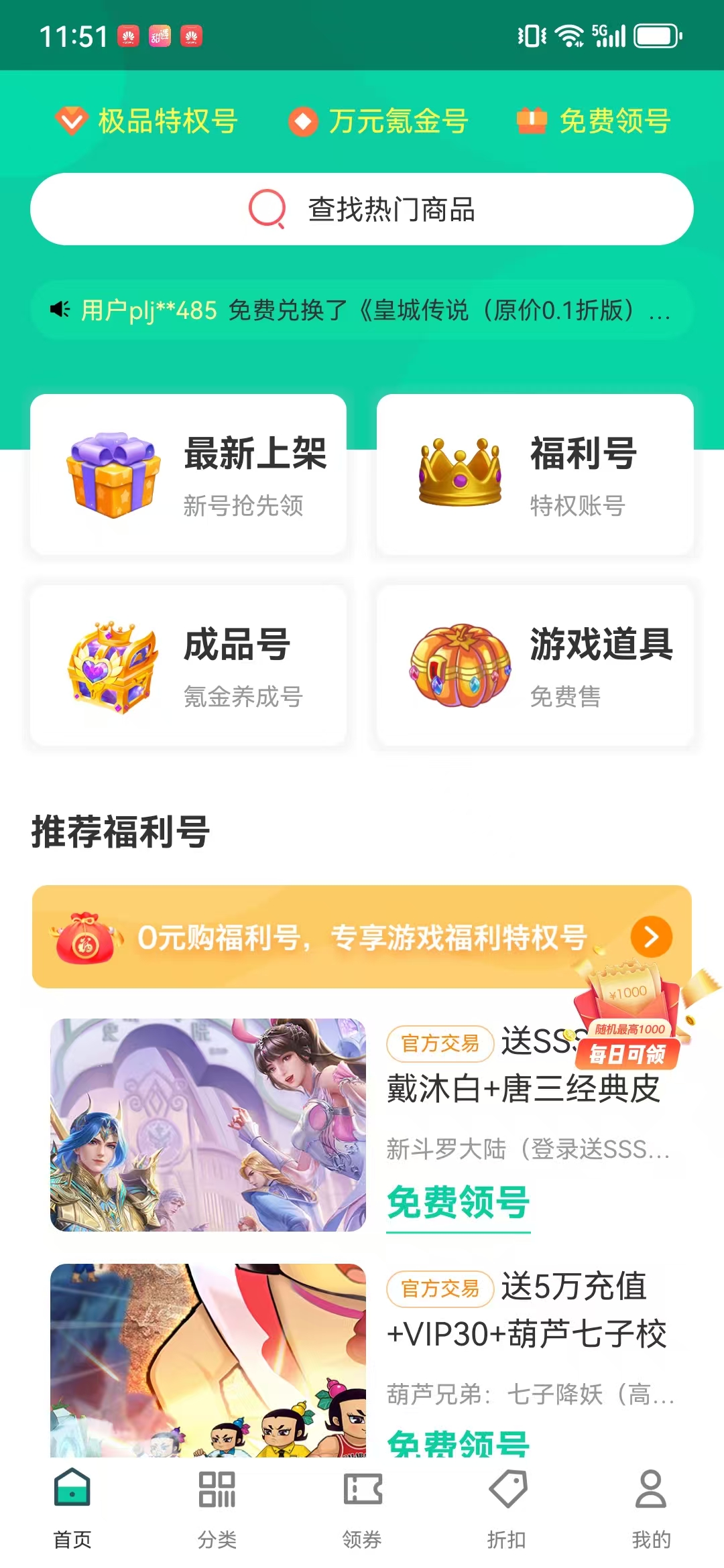Open the 福利号 card
Viewport: 724px width, 1568px height.
535,474
